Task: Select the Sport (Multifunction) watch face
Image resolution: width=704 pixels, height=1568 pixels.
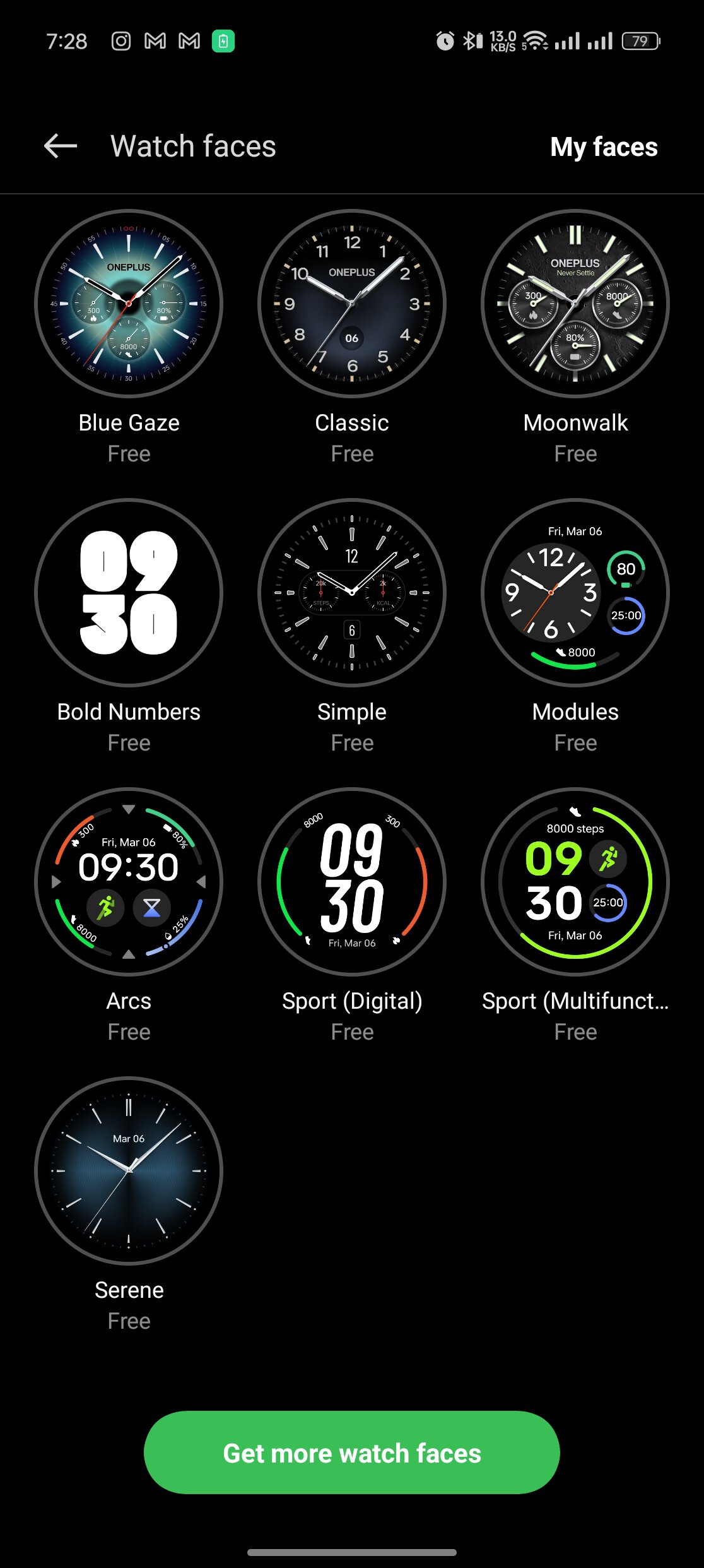Action: (575, 882)
